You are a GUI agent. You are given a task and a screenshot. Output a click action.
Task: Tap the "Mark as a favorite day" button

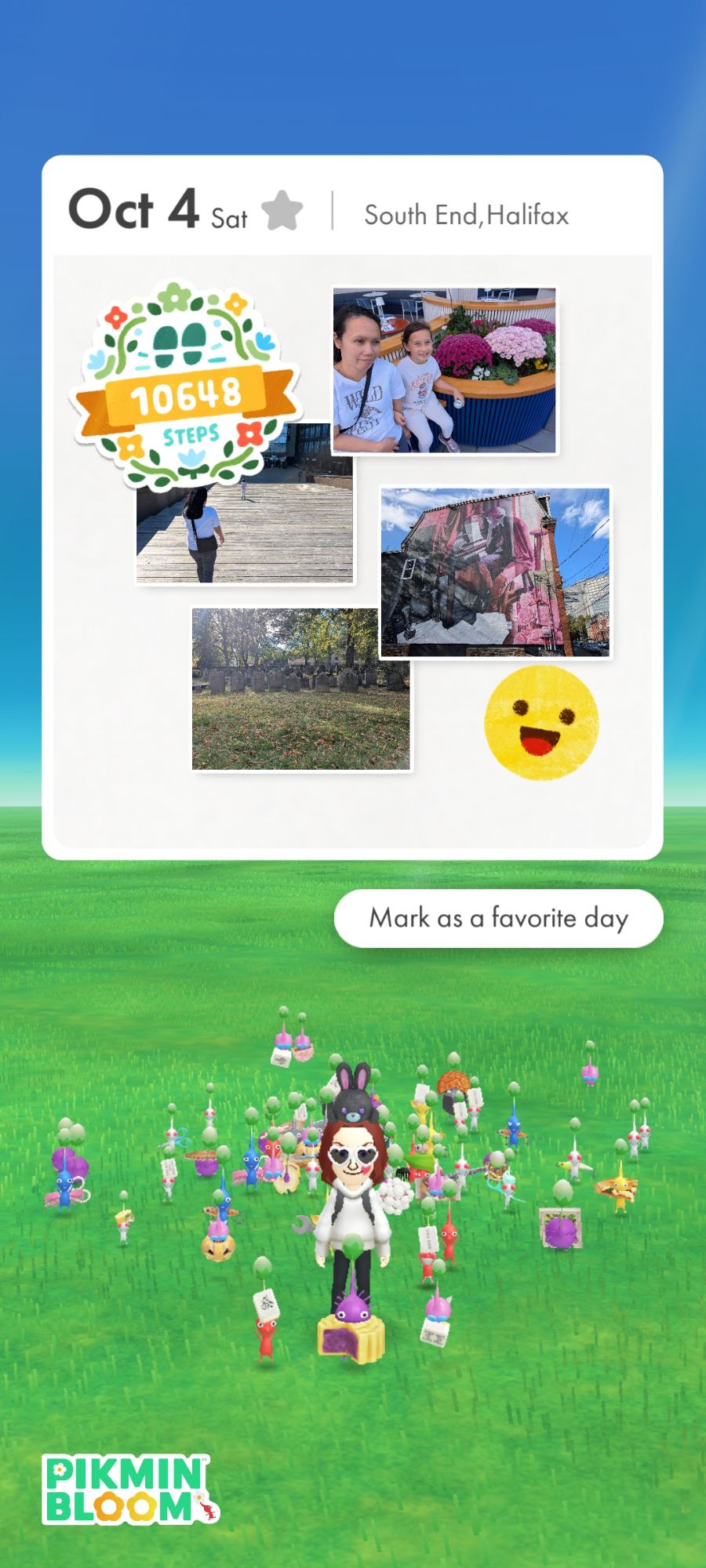point(498,918)
